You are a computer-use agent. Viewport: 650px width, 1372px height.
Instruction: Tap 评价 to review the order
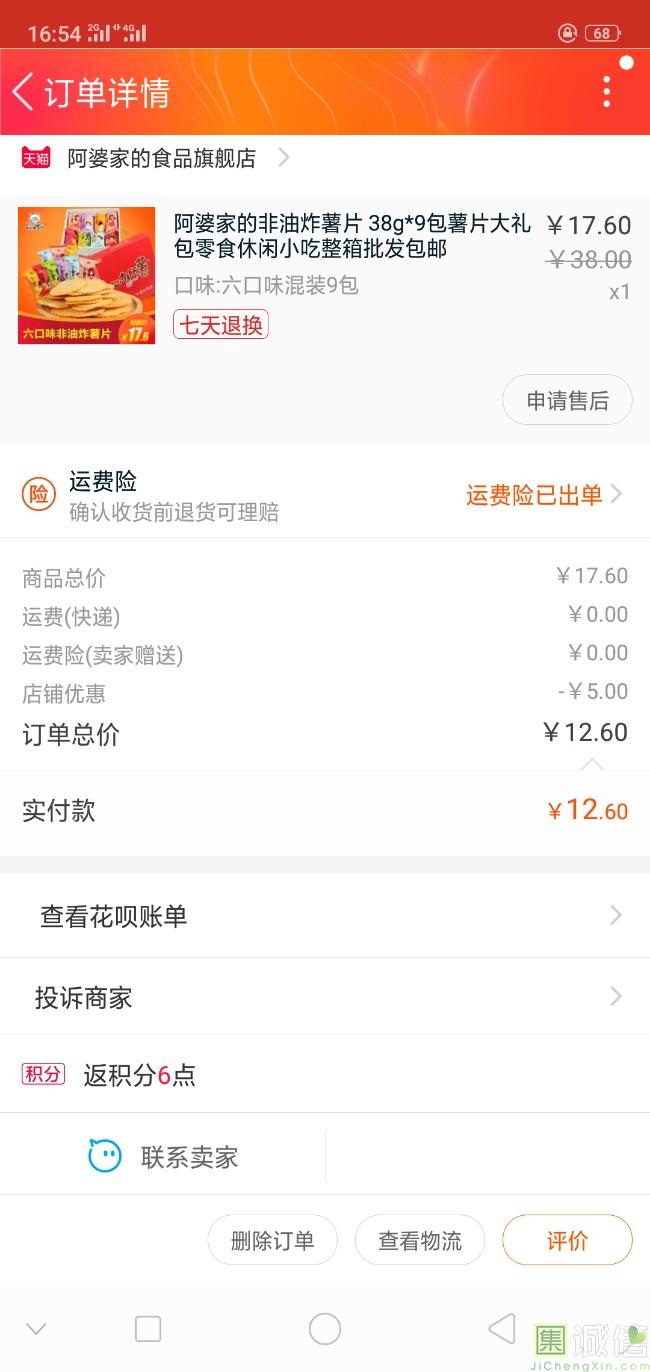click(x=567, y=1241)
